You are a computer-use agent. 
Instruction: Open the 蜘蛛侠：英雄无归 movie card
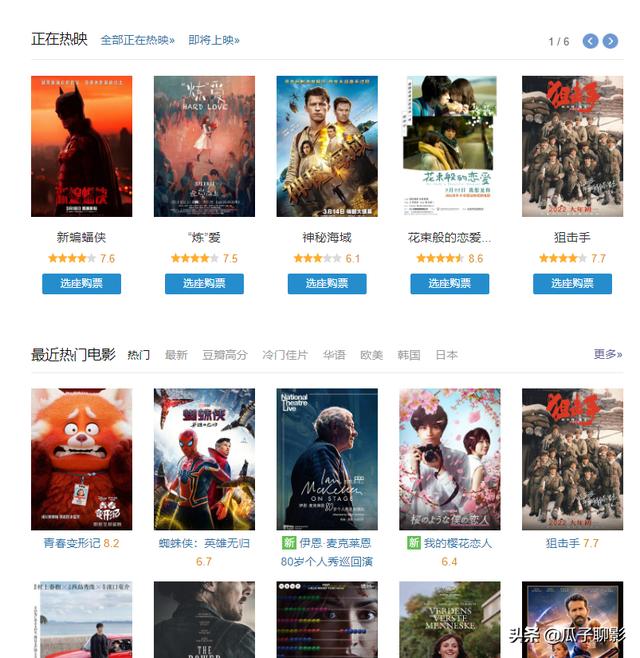click(204, 459)
